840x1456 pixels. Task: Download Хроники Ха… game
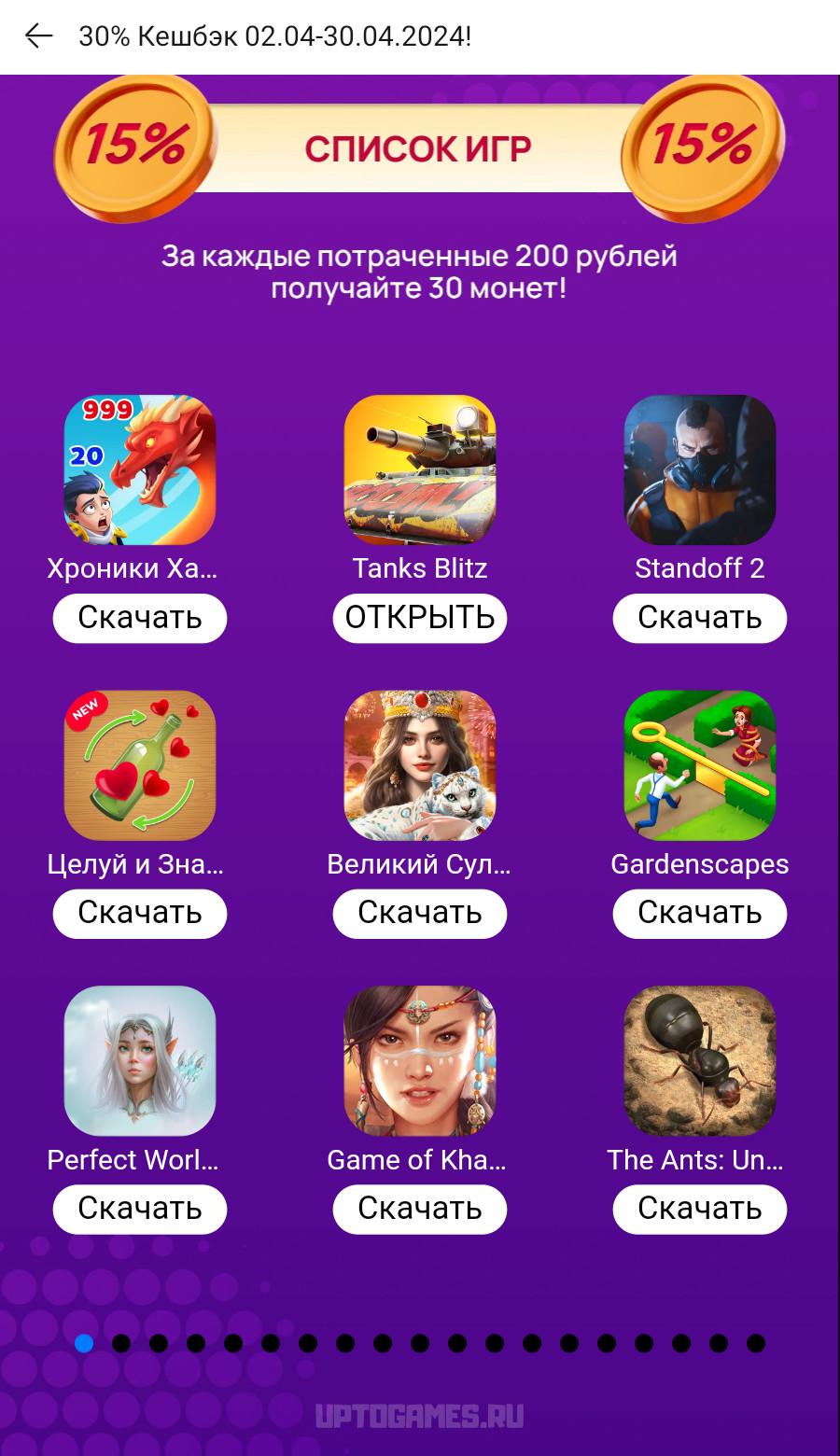click(140, 618)
